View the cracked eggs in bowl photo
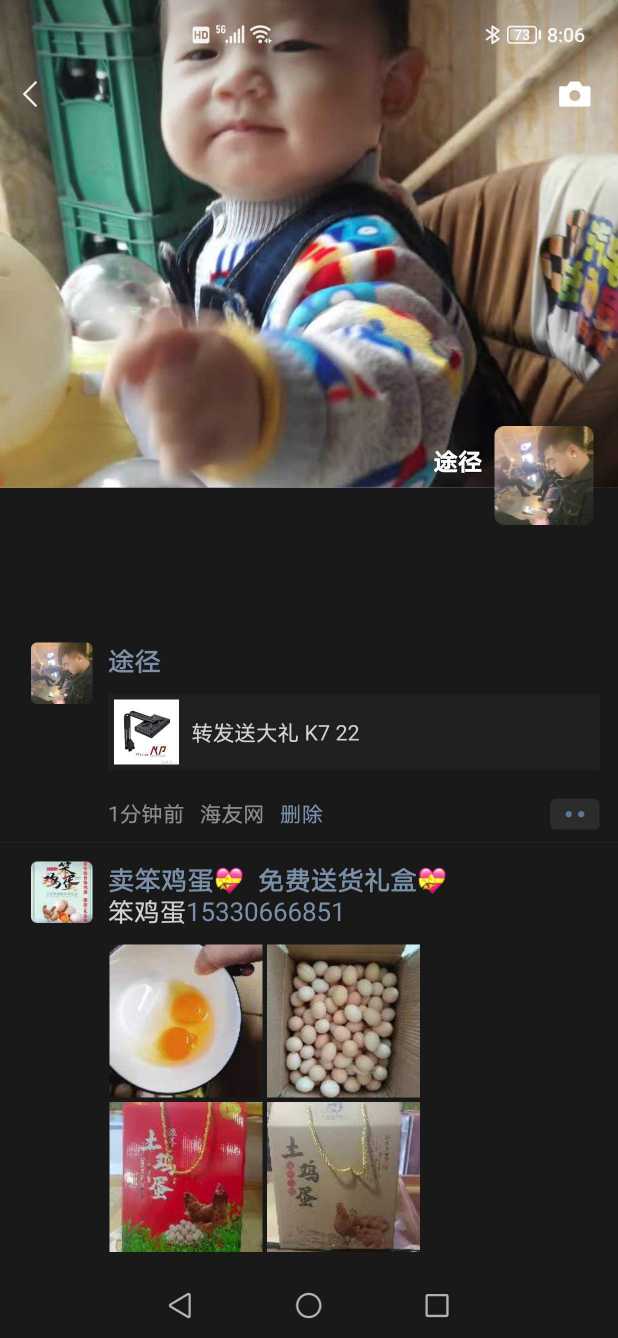 [185, 1021]
